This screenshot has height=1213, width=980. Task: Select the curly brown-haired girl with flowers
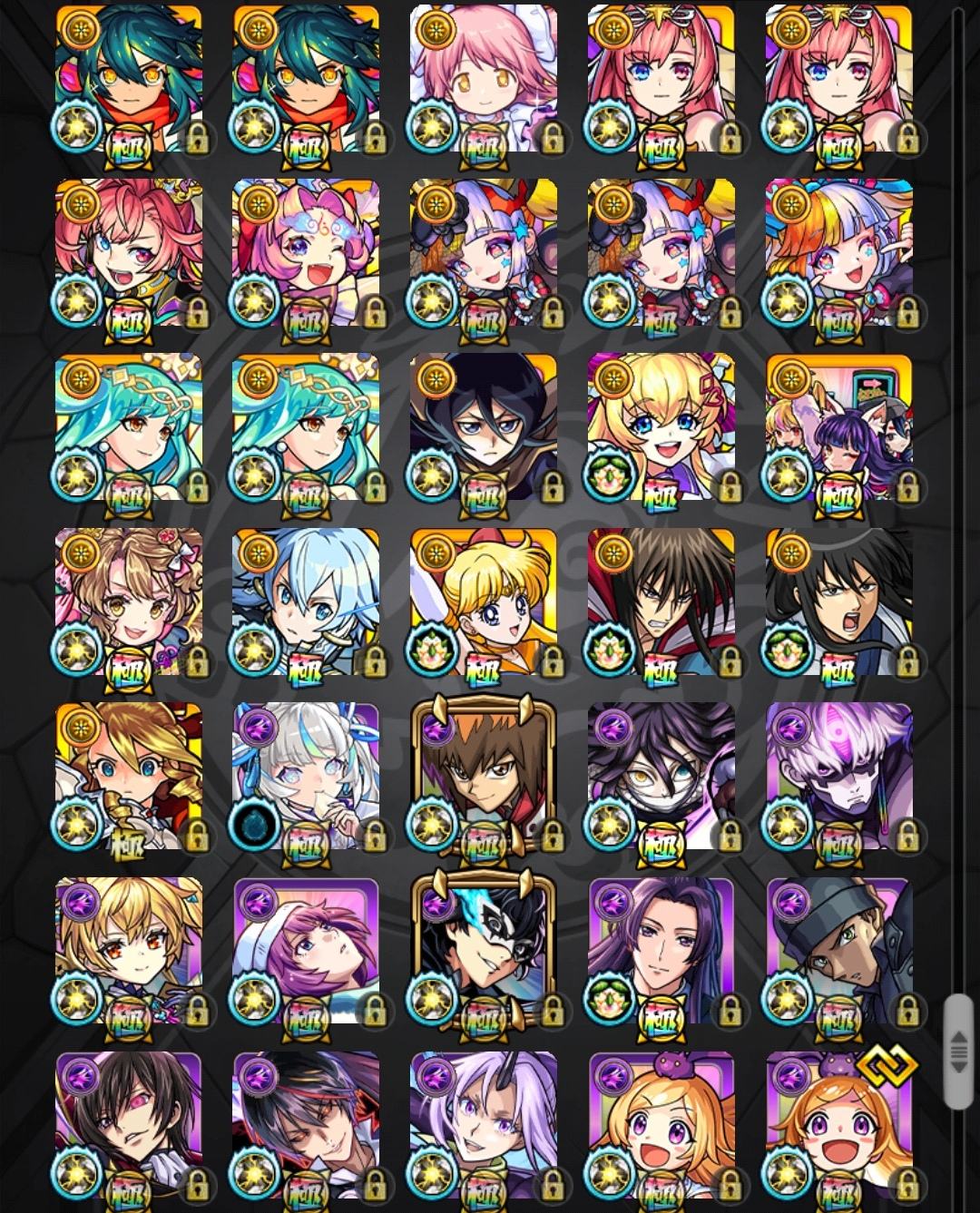(128, 601)
